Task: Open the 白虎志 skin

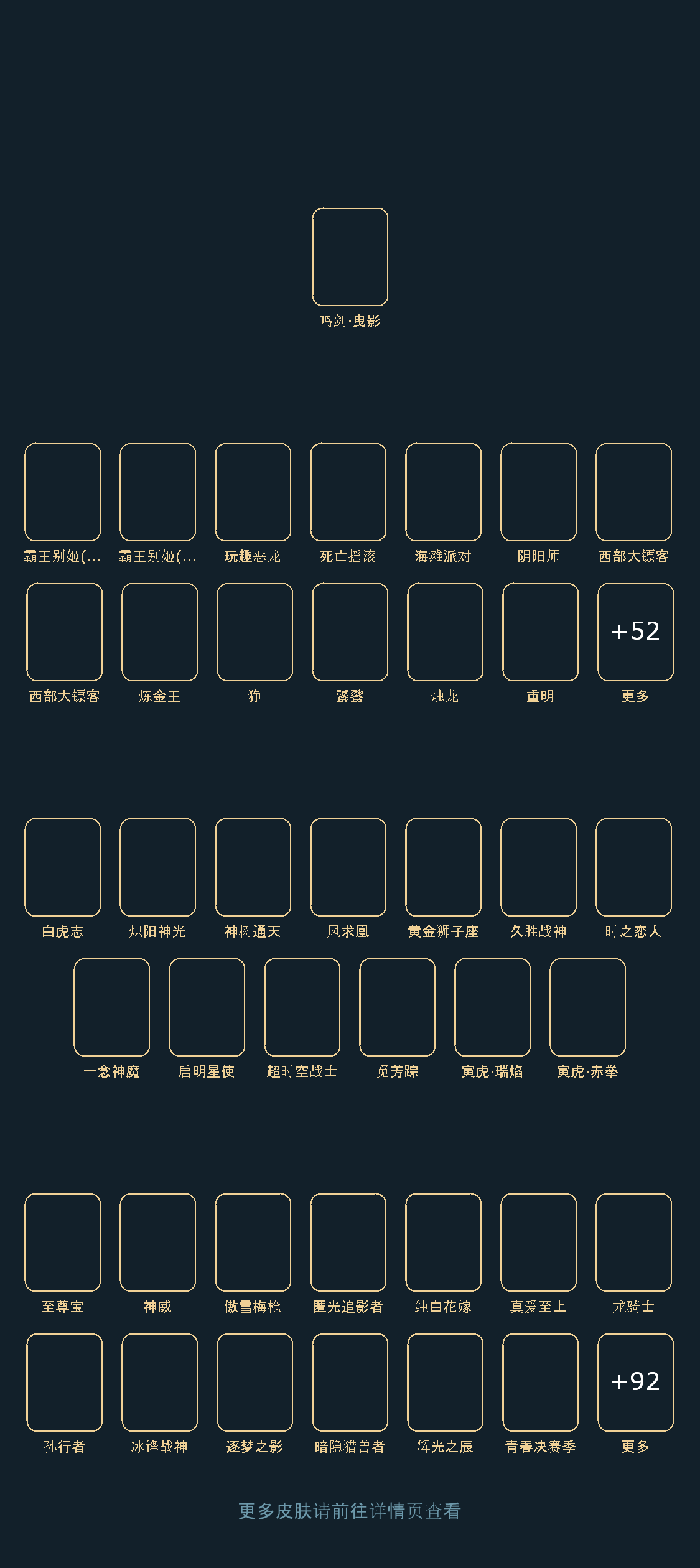Action: click(62, 867)
